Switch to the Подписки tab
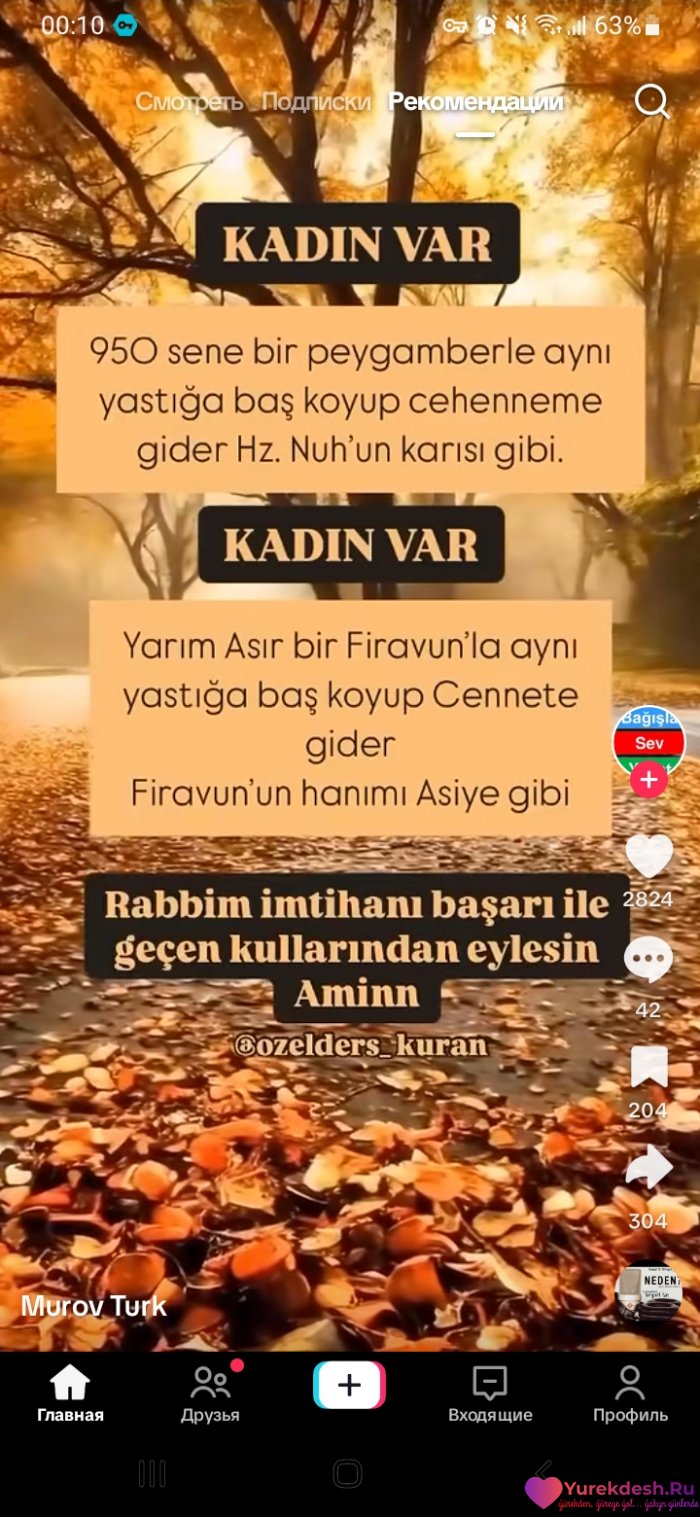Viewport: 700px width, 1517px height. (x=316, y=102)
